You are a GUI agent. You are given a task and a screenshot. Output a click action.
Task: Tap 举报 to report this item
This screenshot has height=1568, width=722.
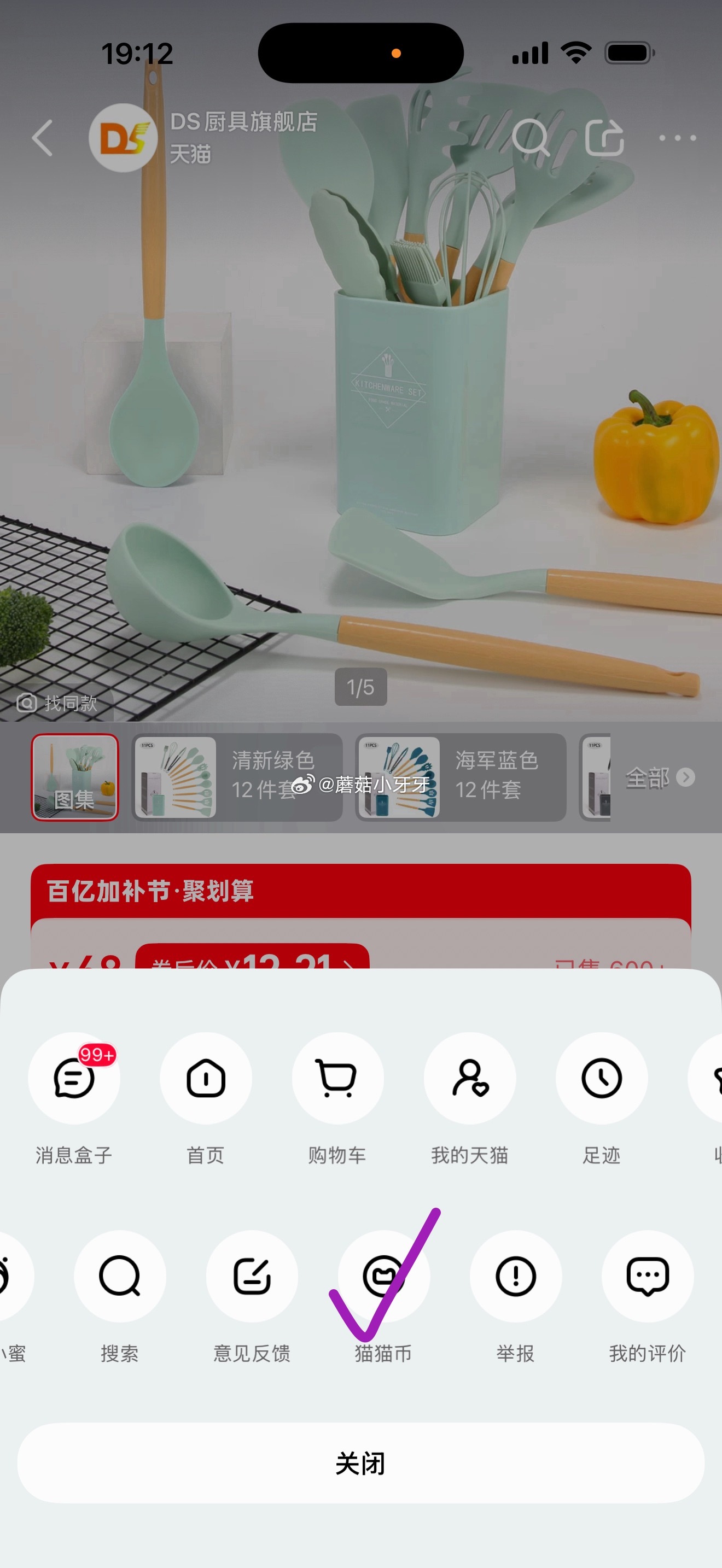click(516, 1277)
